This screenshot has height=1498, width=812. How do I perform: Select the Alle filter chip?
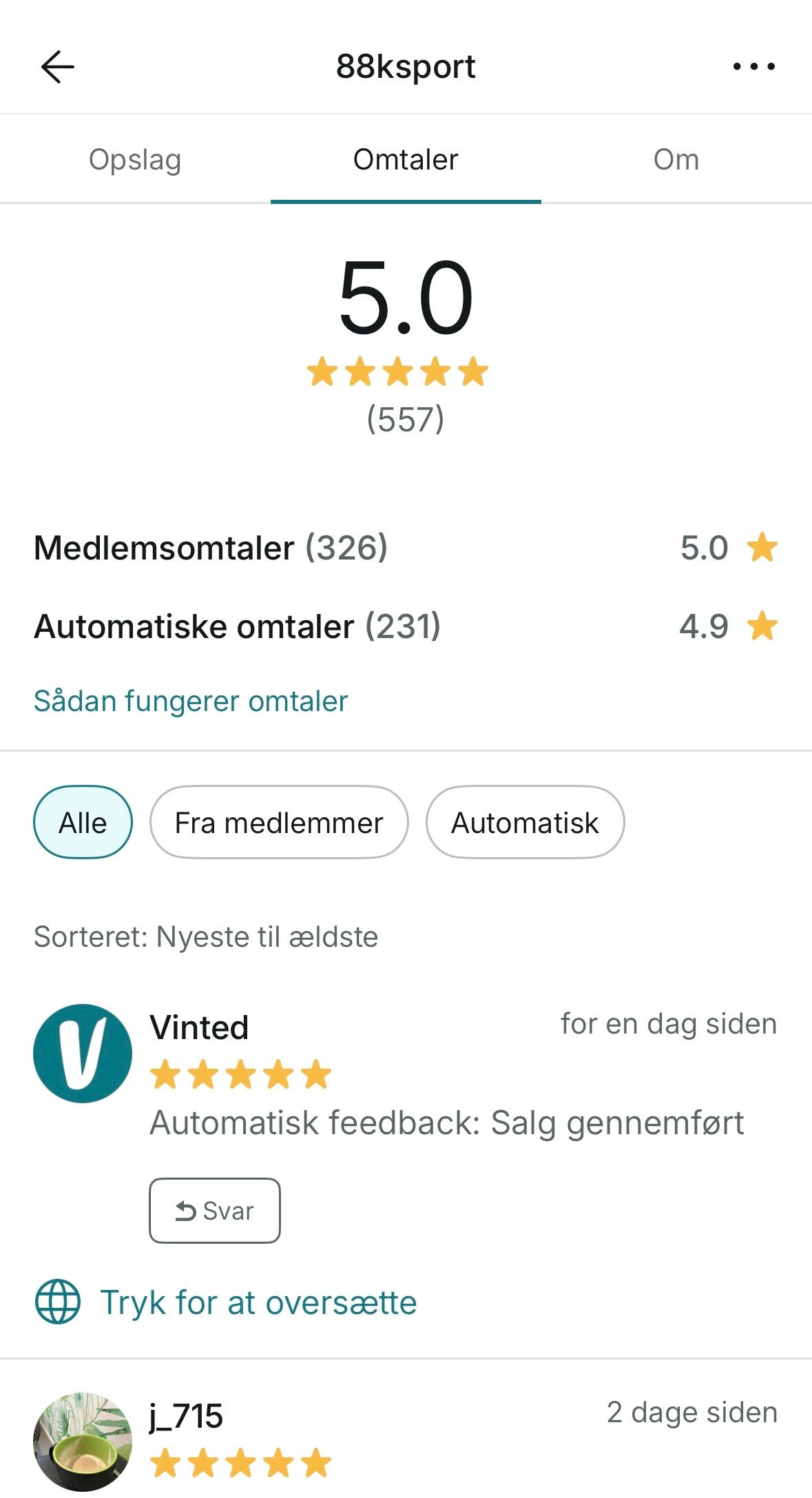coord(83,823)
